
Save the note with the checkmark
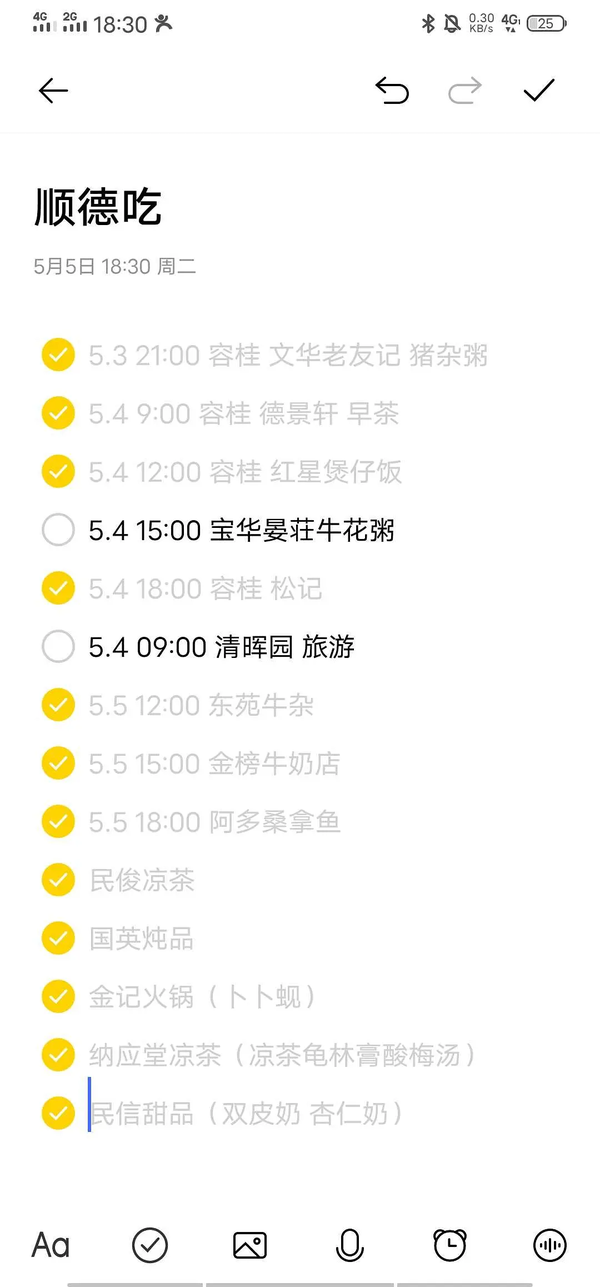pos(539,91)
